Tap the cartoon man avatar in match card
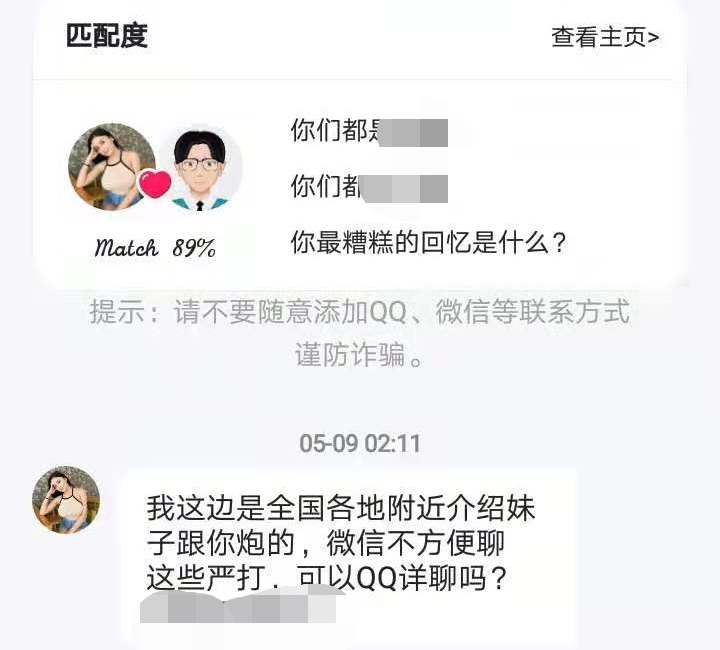Screen dimensions: 720x650 tap(201, 168)
